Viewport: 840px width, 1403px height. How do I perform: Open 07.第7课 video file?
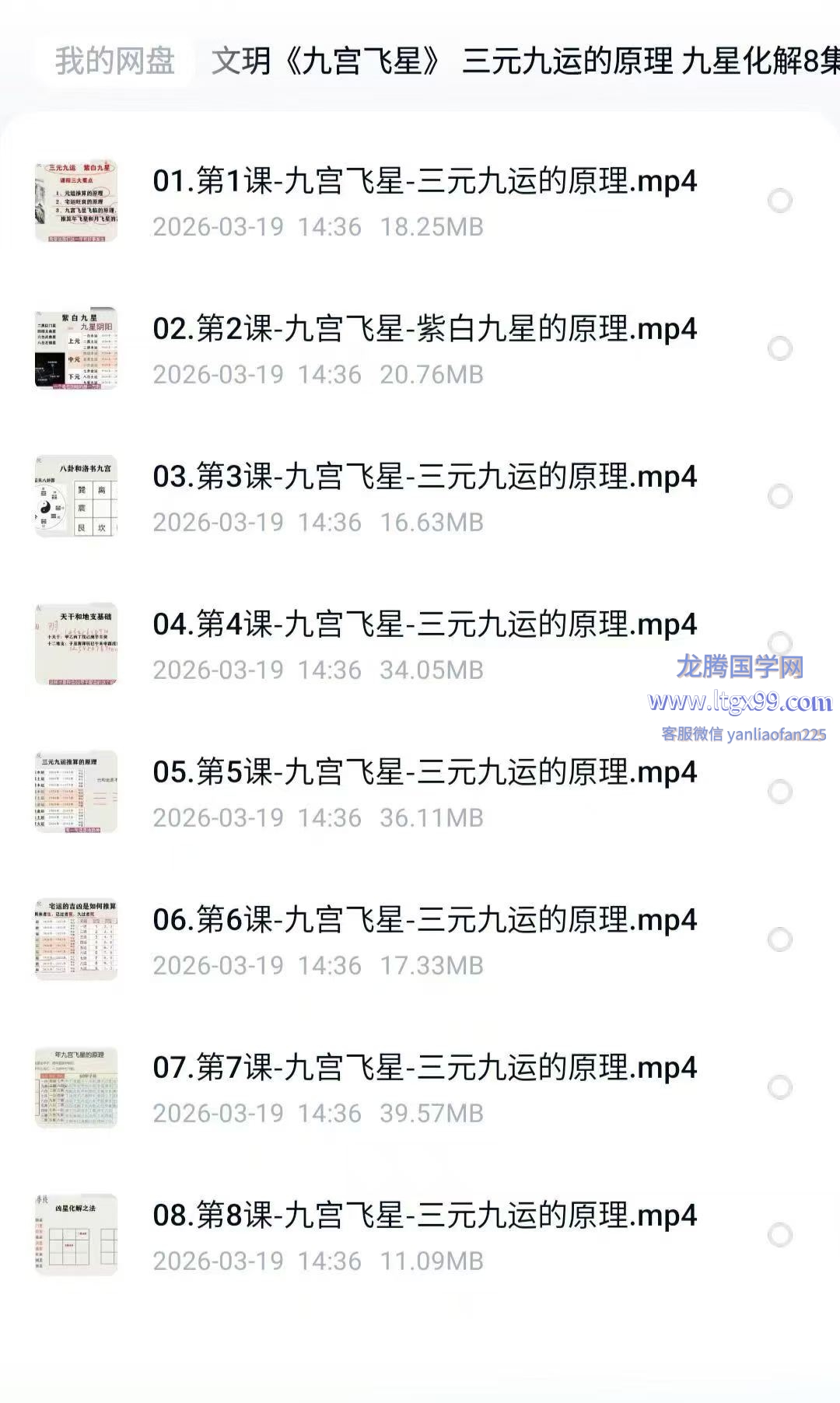coord(424,1068)
